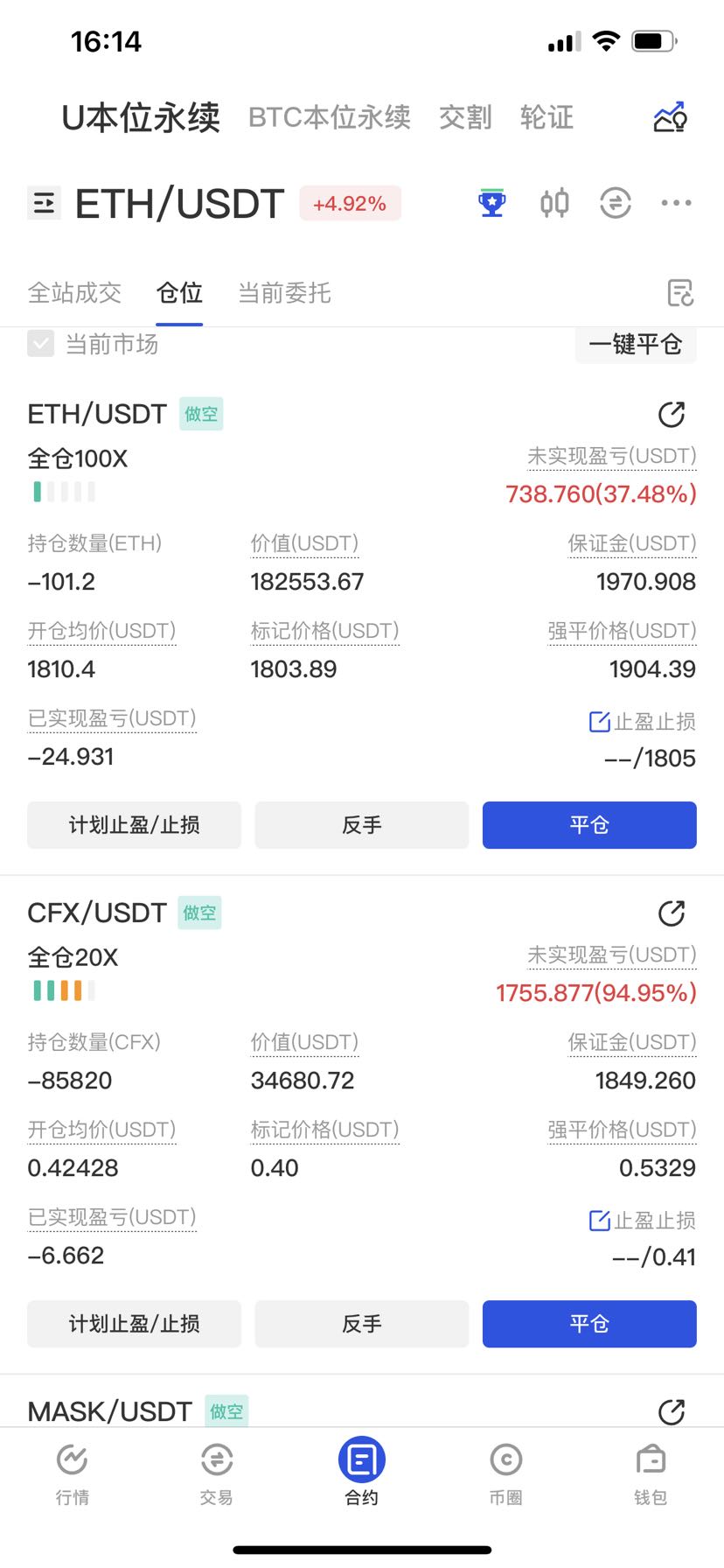Open the trophy competition icon
This screenshot has width=724, height=1568.
[x=491, y=204]
